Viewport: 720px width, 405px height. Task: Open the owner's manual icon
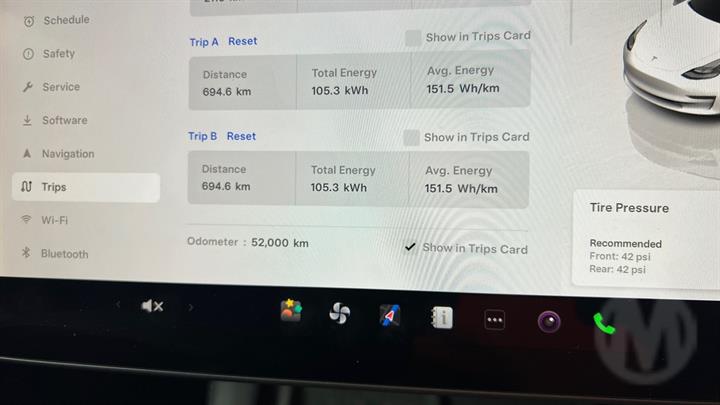tap(441, 317)
